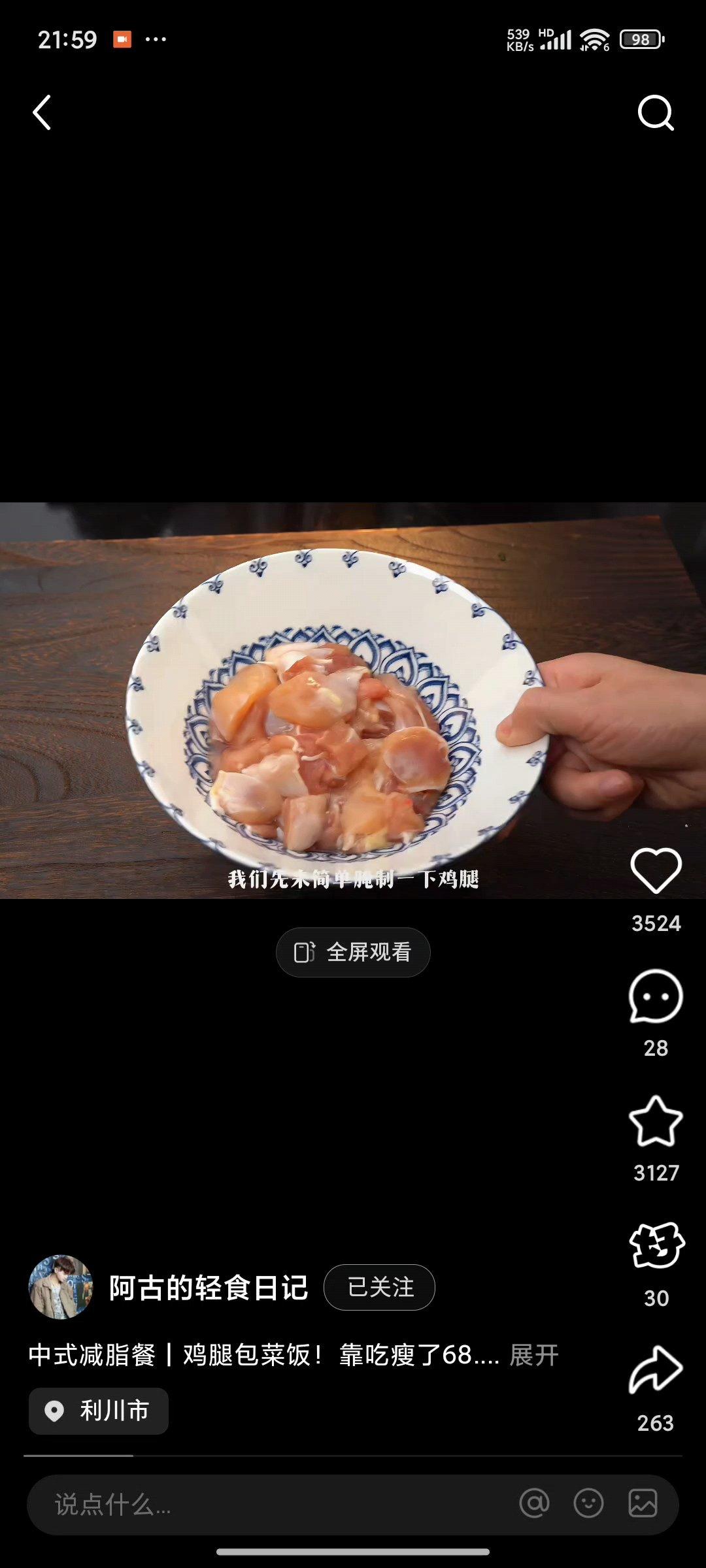
Task: Pause the chicken cooking video
Action: [x=353, y=700]
